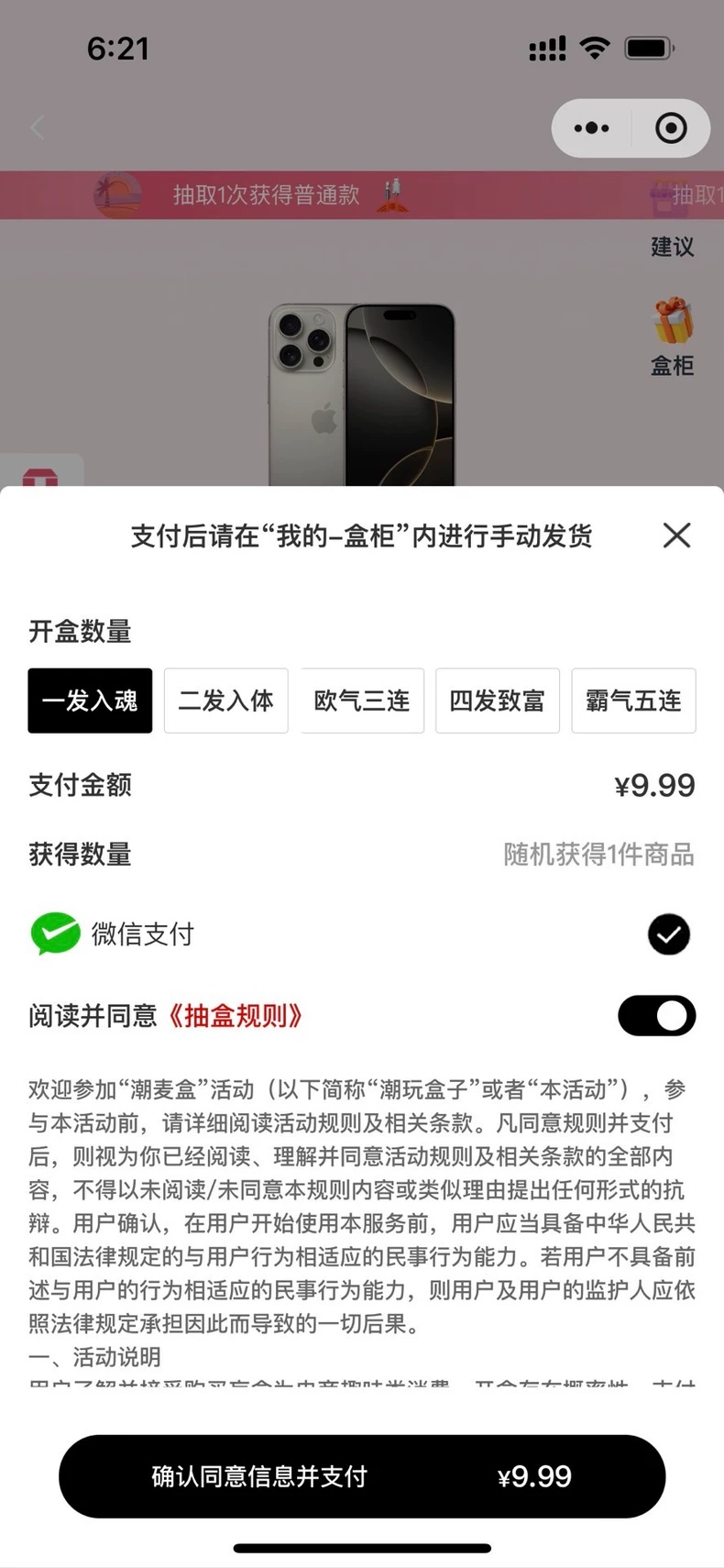Toggle the 微信支付 payment checkmark
This screenshot has height=1568, width=724.
pos(669,934)
